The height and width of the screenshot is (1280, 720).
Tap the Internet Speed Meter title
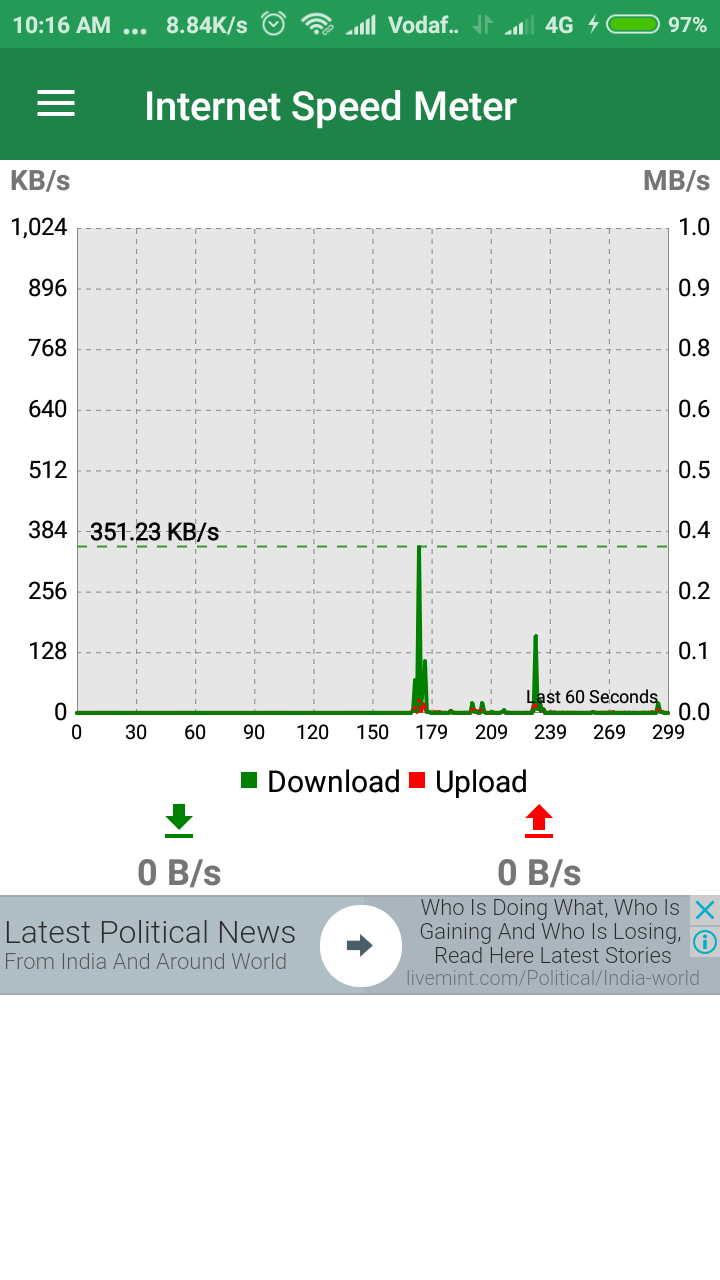330,104
